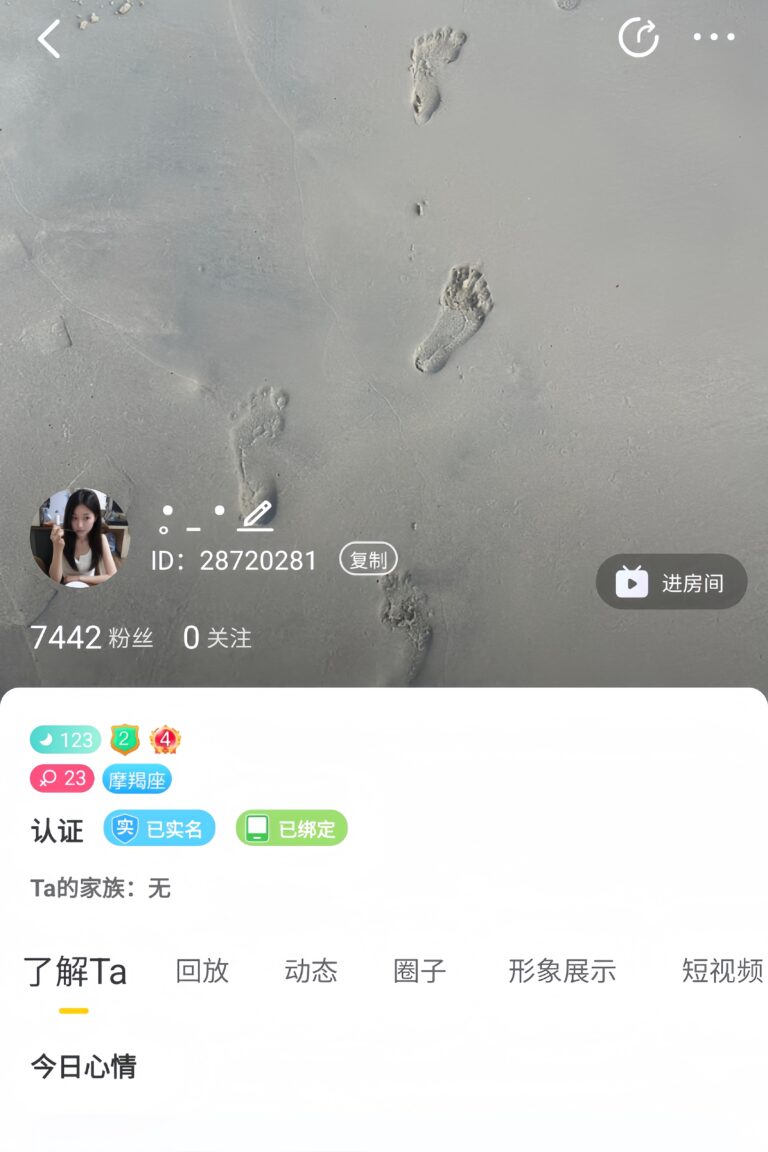Enter the live room via 进房间
The image size is (768, 1152).
pyautogui.click(x=671, y=582)
